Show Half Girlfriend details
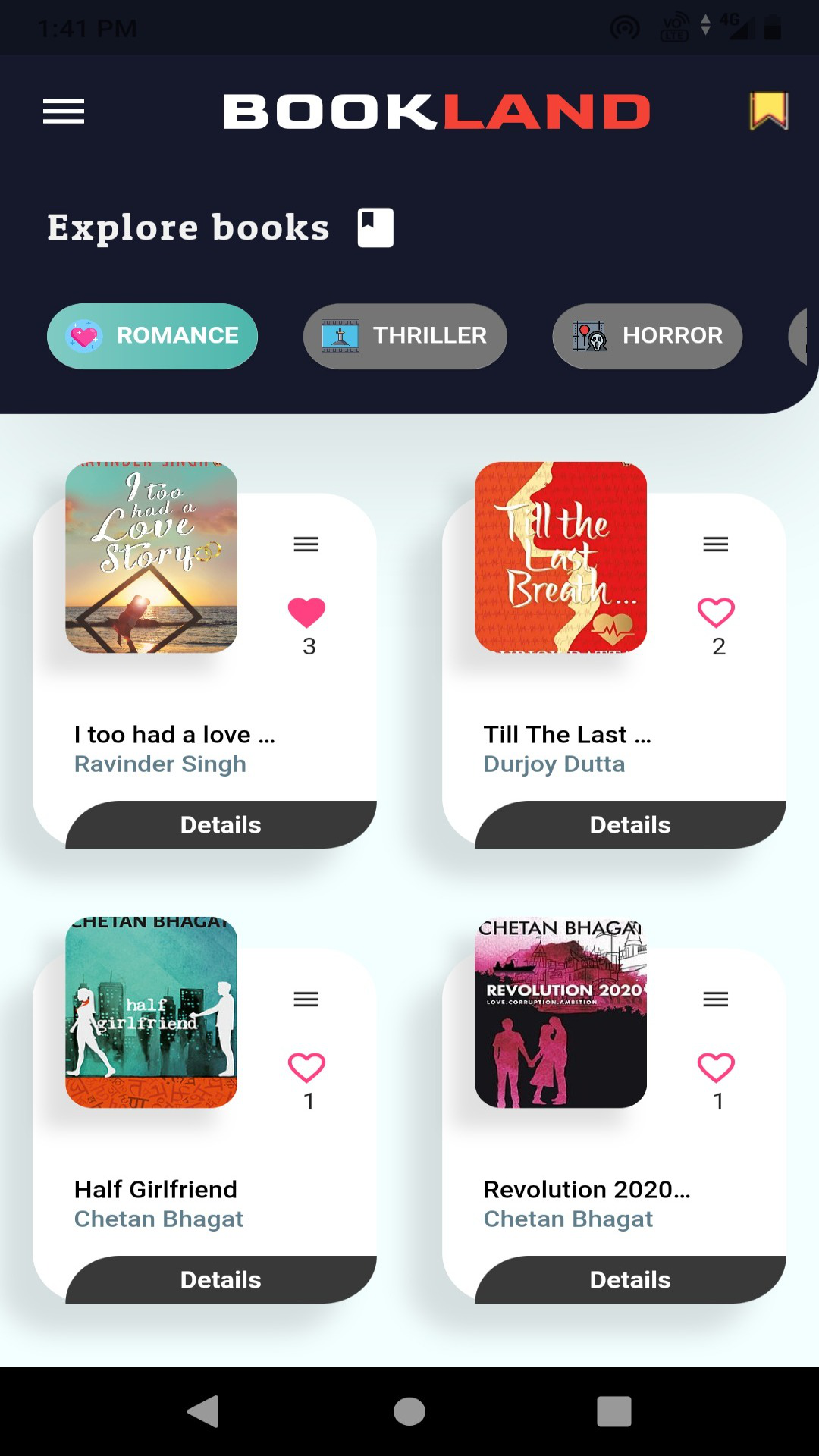The height and width of the screenshot is (1456, 819). [x=221, y=1280]
